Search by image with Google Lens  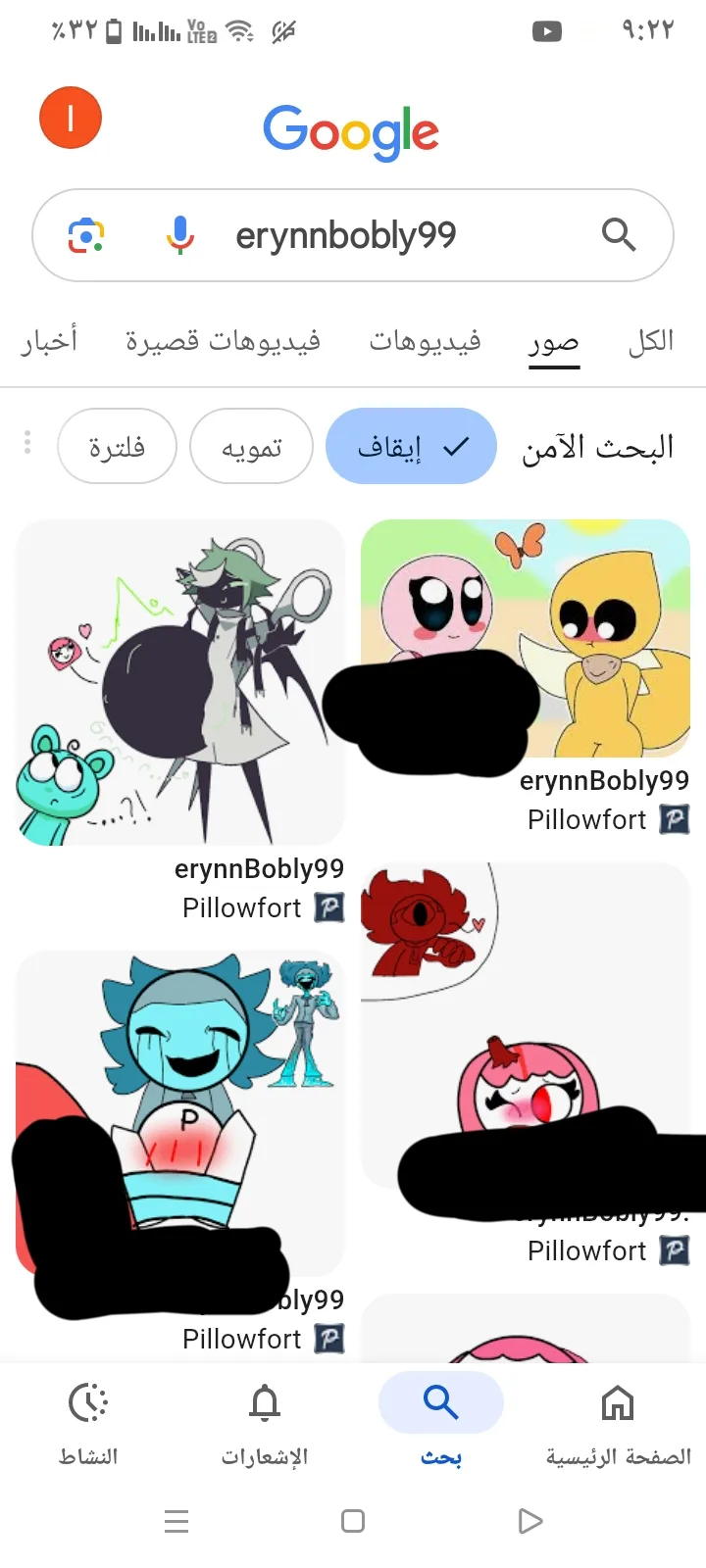pyautogui.click(x=86, y=235)
